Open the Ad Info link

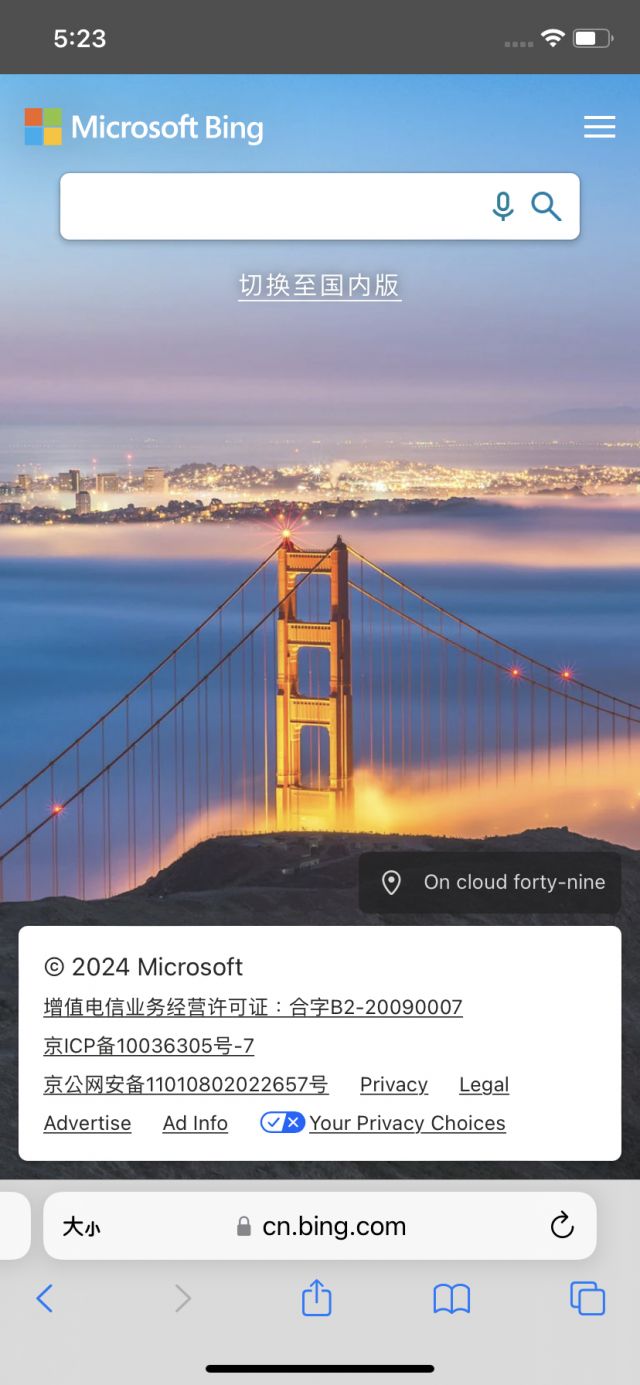point(195,1123)
